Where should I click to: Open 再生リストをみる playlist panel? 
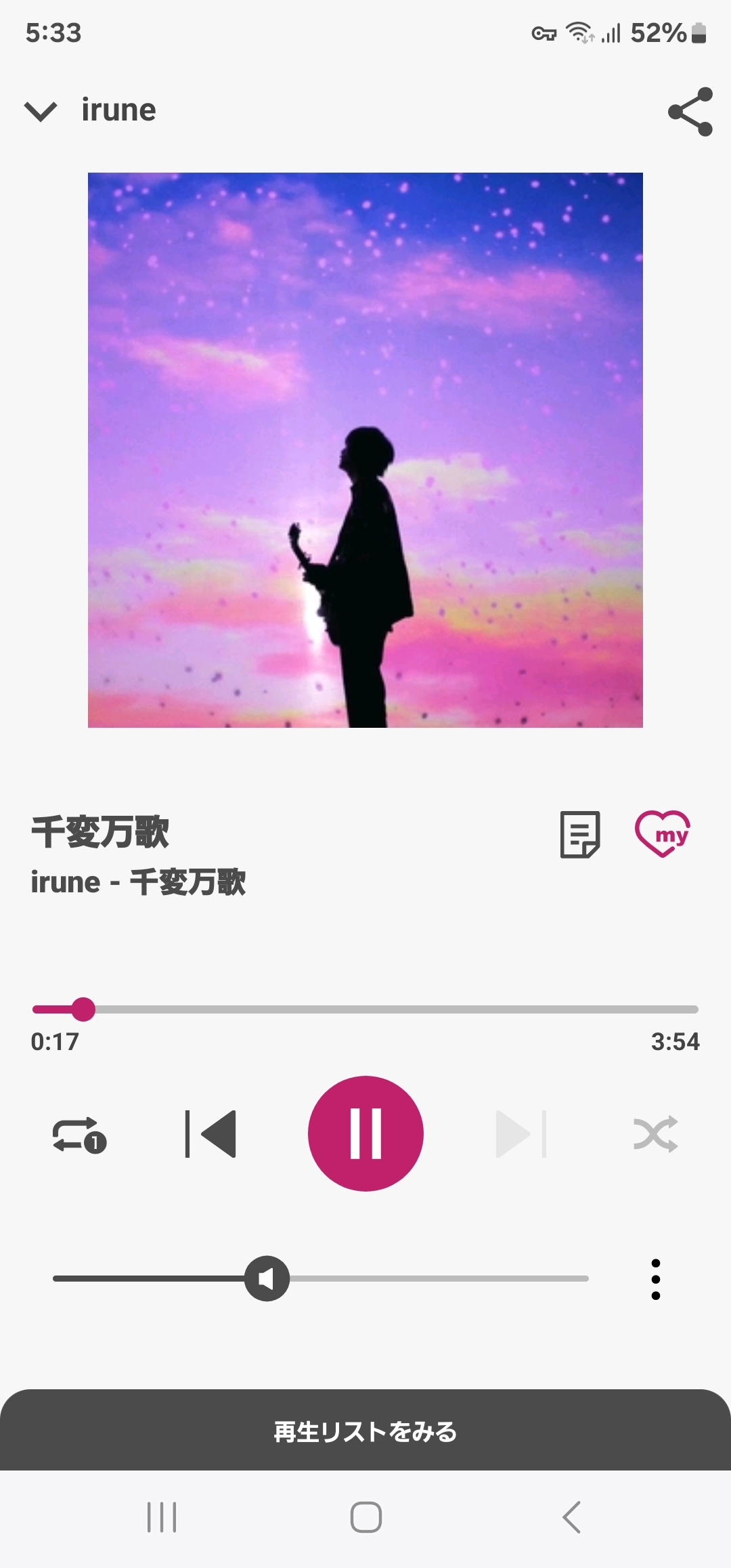coord(365,1431)
